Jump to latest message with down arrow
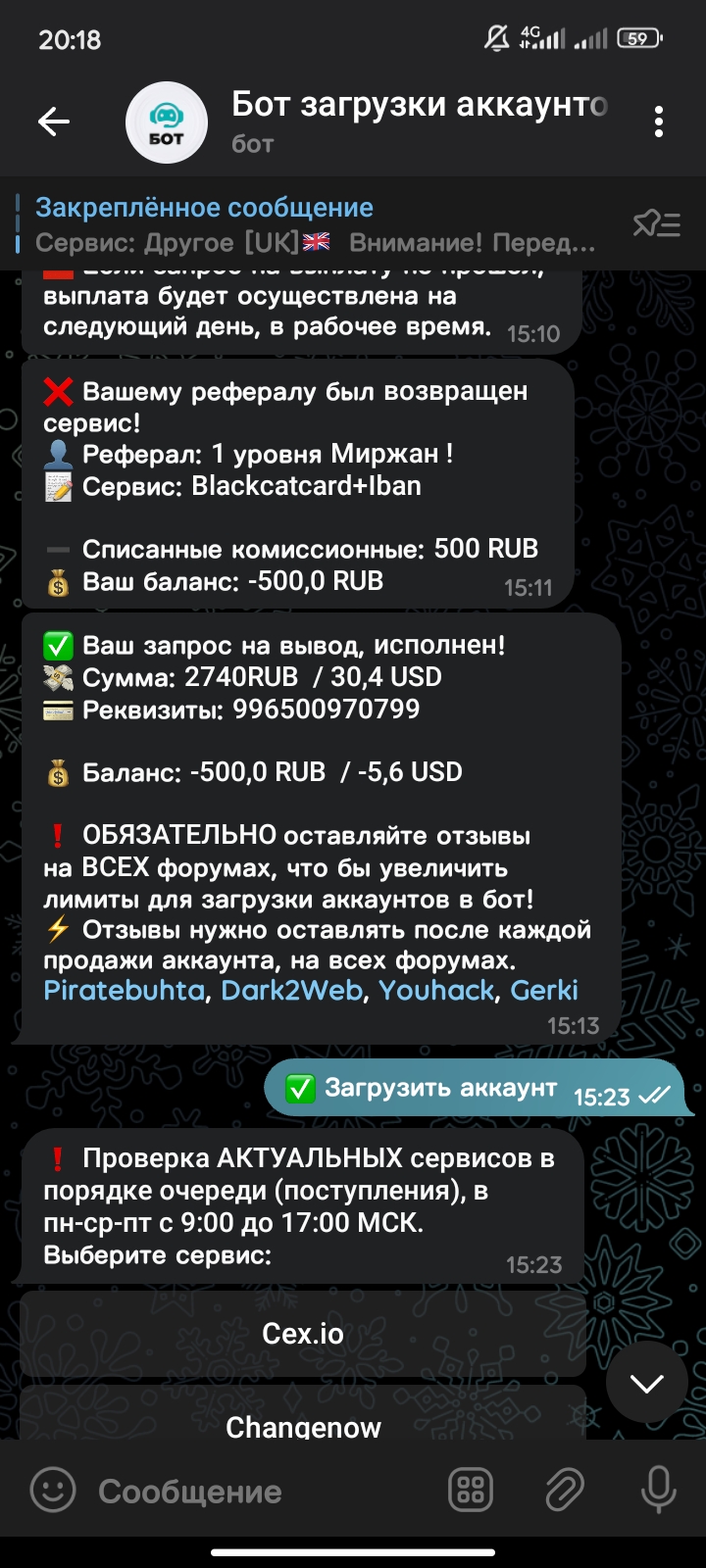706x1568 pixels. coord(646,1383)
